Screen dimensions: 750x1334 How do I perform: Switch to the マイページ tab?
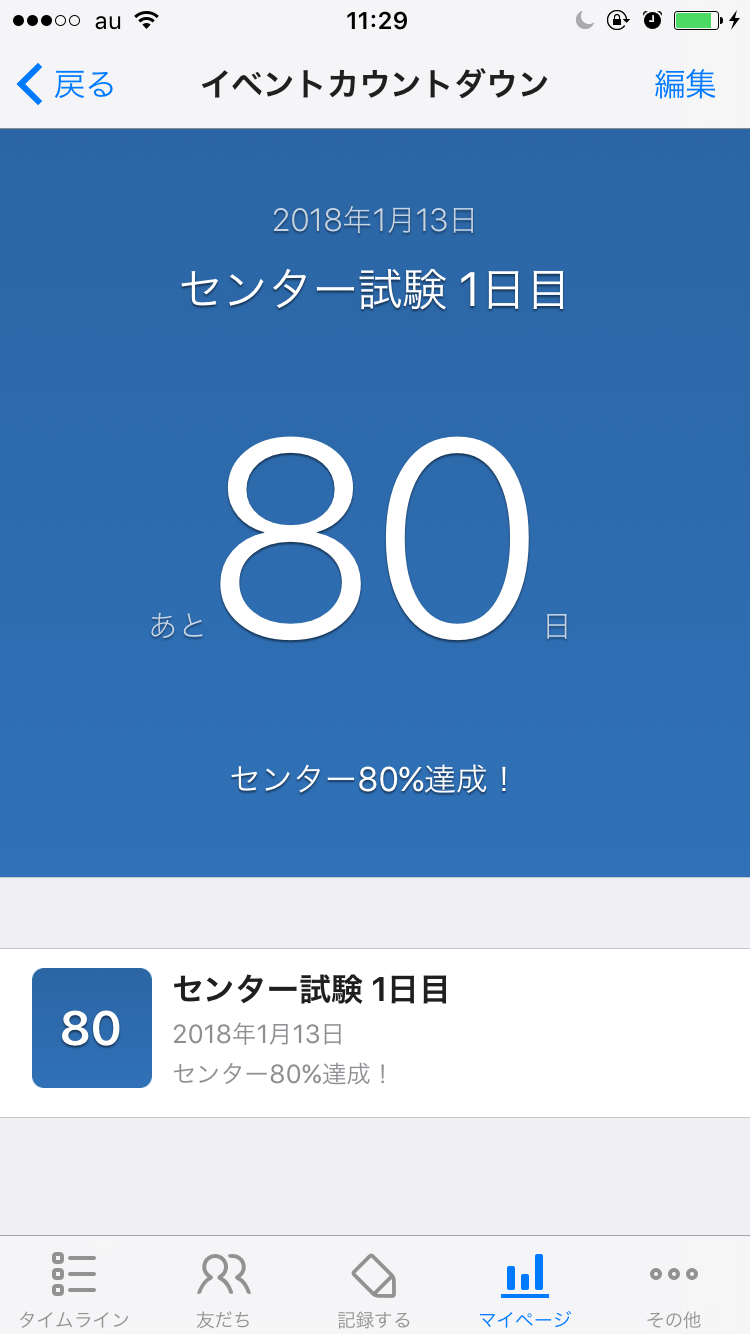point(523,1287)
